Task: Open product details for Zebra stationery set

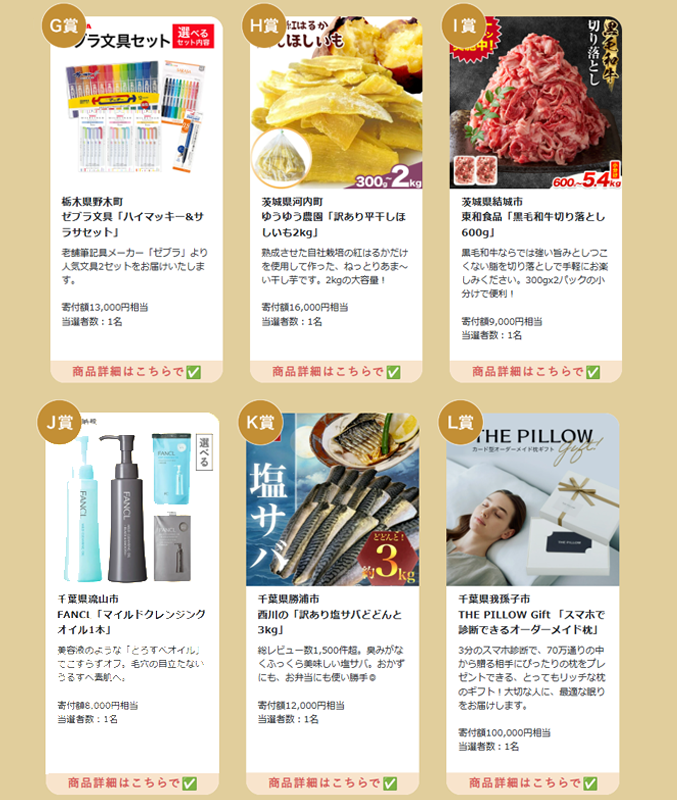Action: tap(136, 372)
